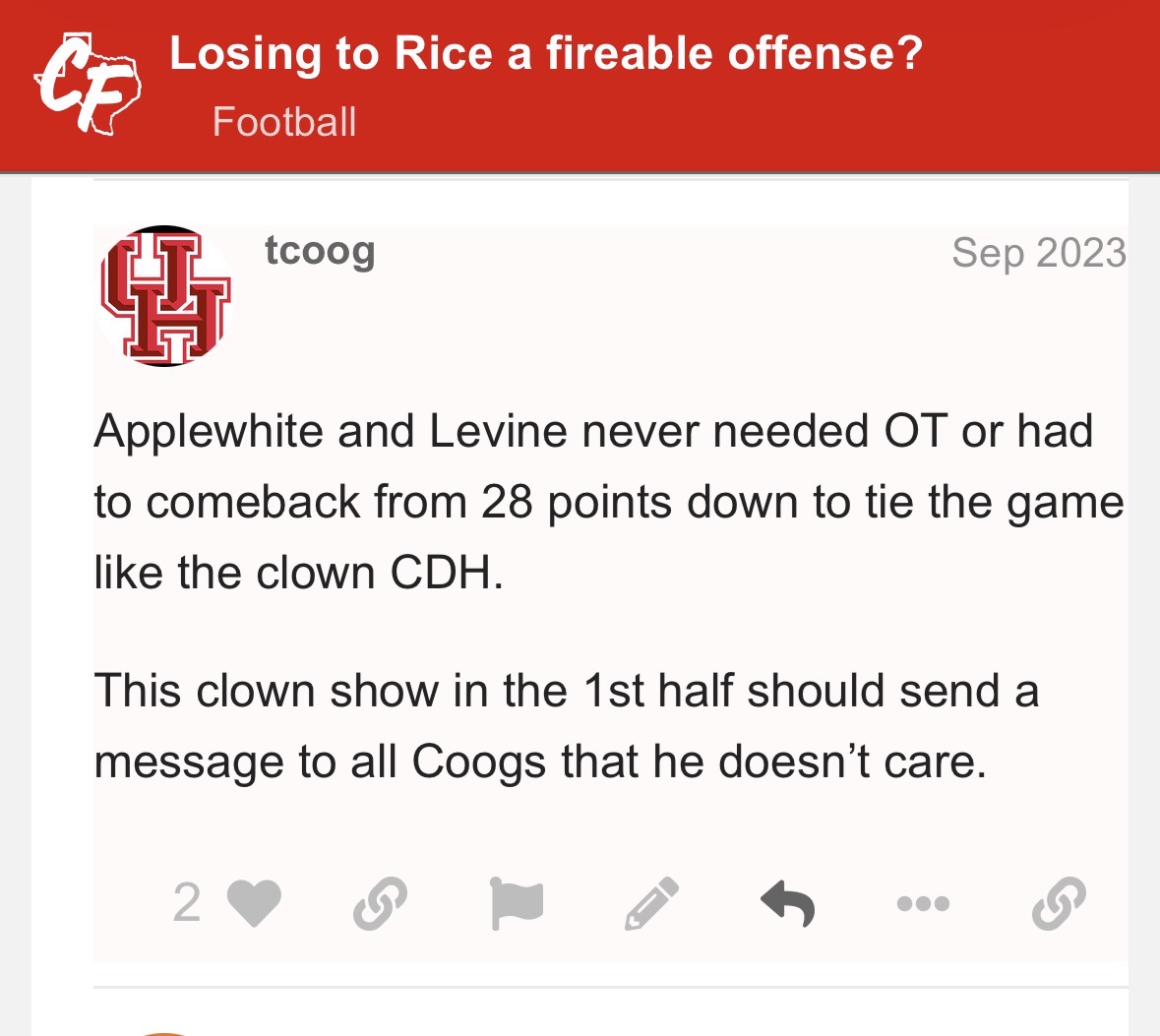Open tcoog's profile avatar
This screenshot has width=1160, height=1036.
[x=165, y=296]
